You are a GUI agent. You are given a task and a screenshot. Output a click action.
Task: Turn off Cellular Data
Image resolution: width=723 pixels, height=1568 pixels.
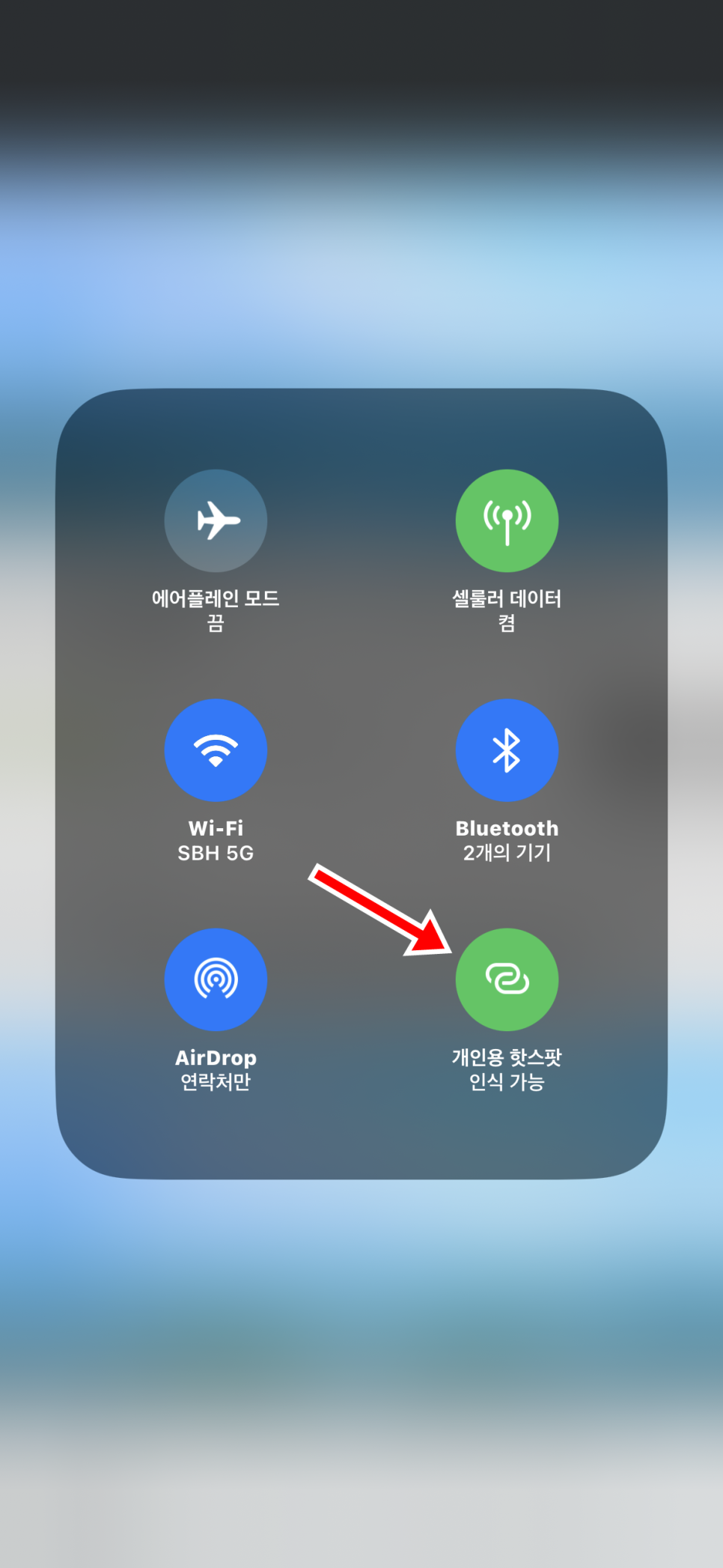(x=507, y=520)
